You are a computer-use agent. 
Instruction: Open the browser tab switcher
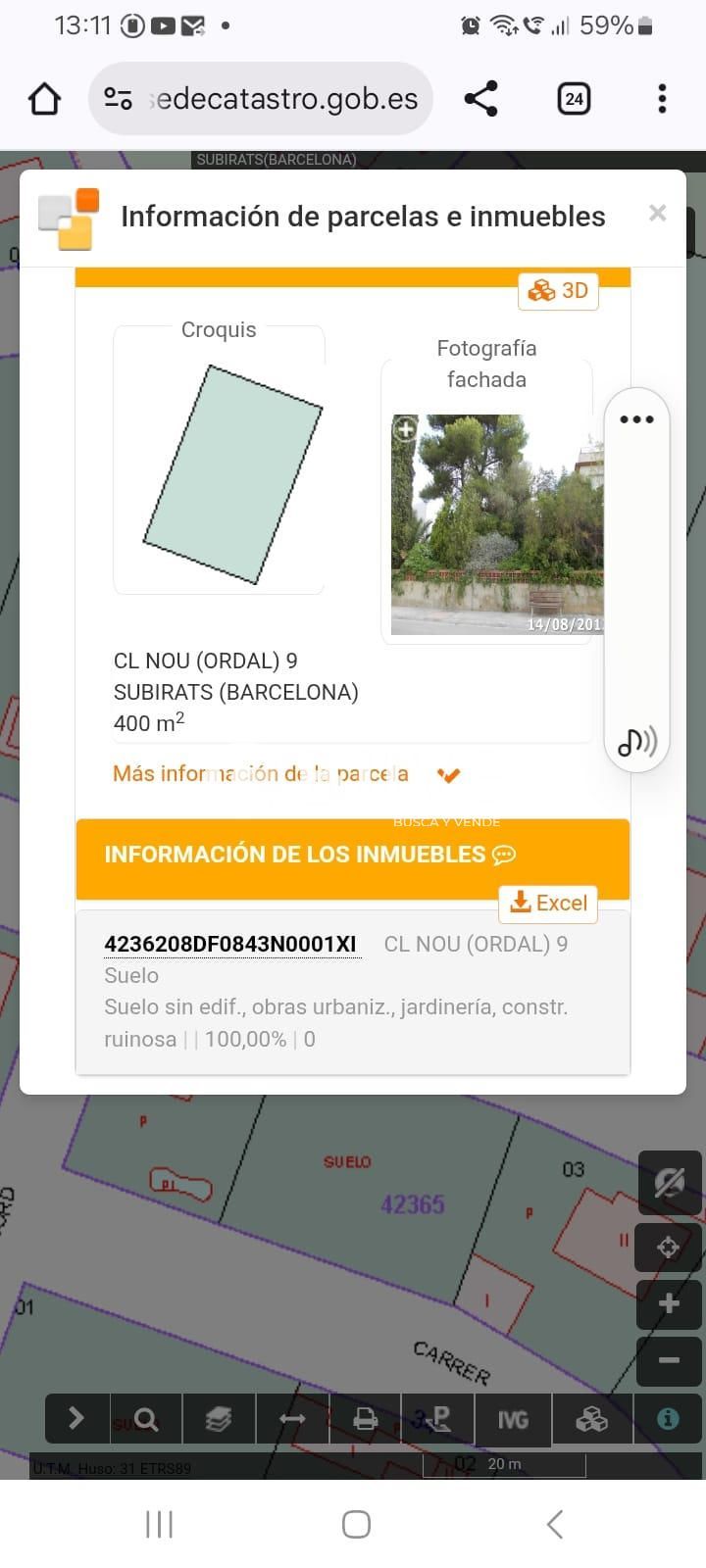pos(574,99)
